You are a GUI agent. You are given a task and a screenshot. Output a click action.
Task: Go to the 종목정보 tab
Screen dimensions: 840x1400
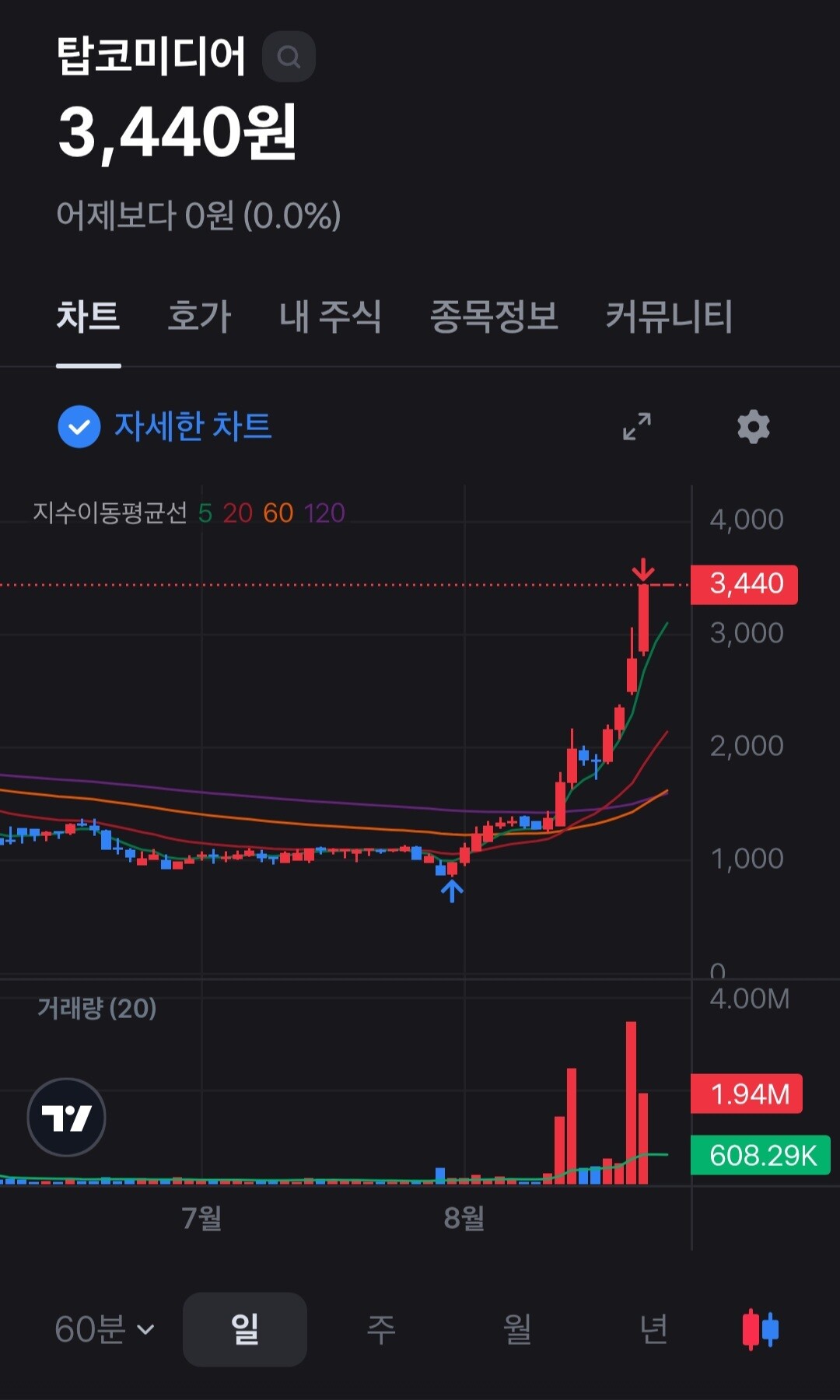[494, 317]
